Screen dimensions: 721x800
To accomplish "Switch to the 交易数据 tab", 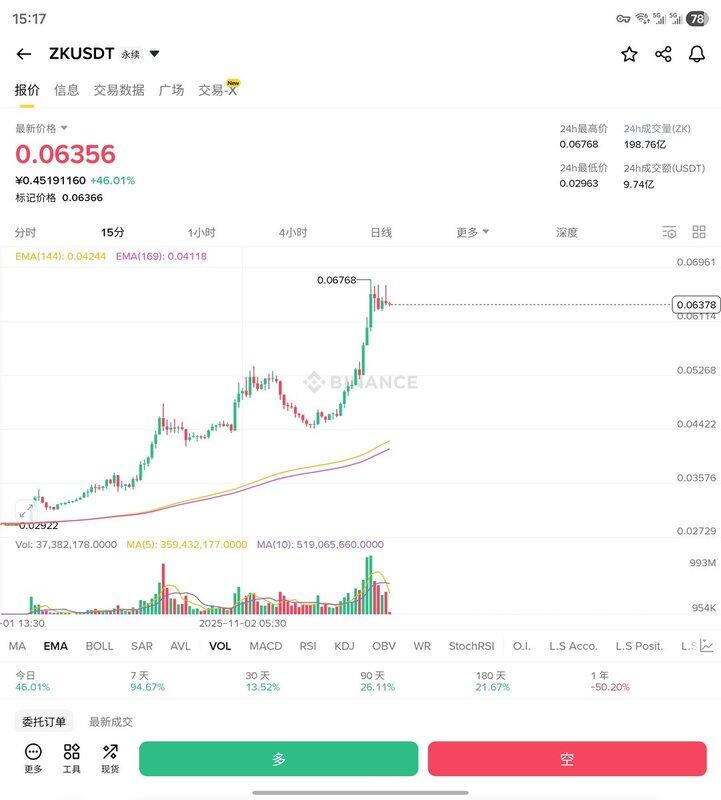I will point(119,90).
